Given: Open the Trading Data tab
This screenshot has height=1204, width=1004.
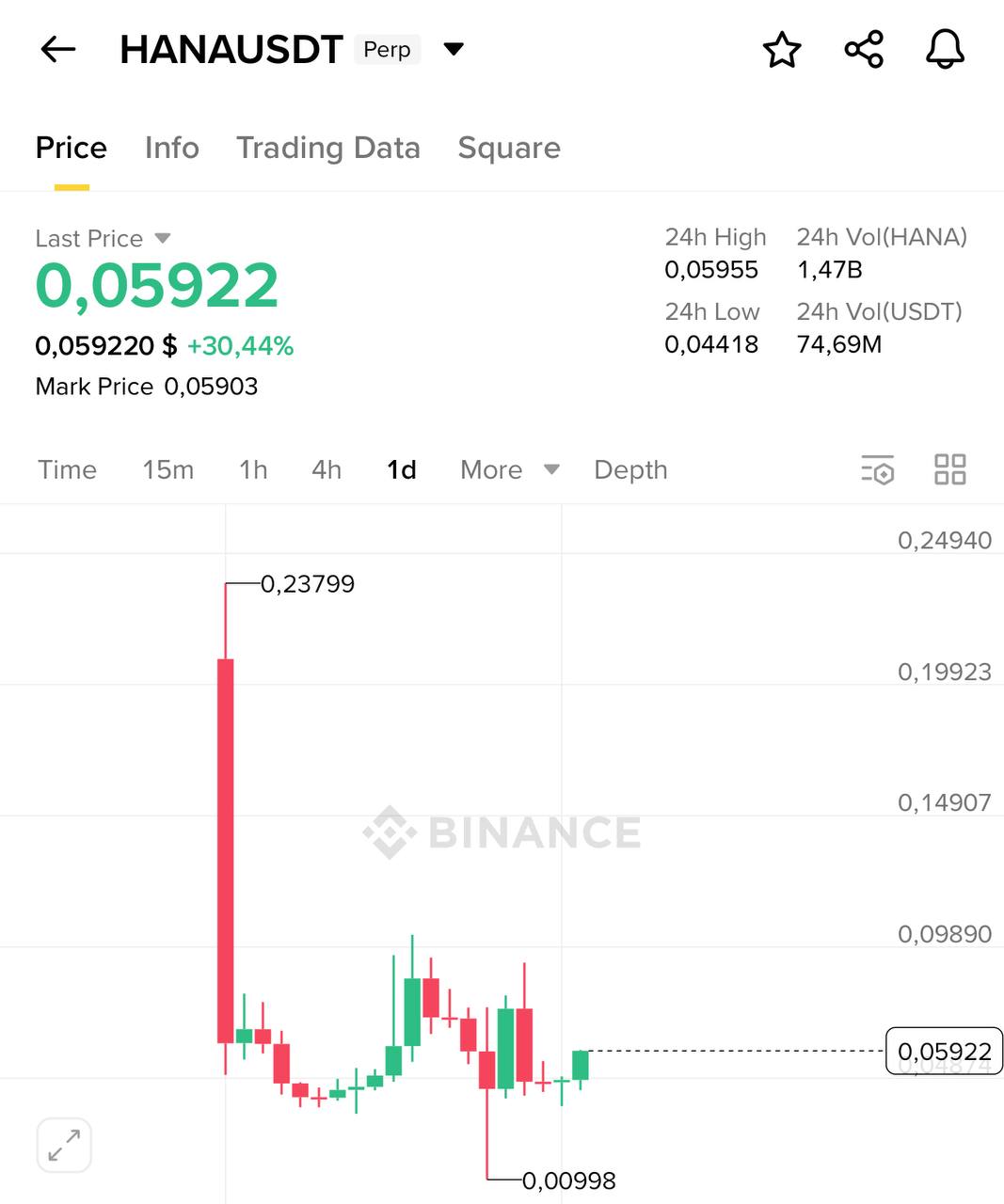Looking at the screenshot, I should click(x=327, y=148).
